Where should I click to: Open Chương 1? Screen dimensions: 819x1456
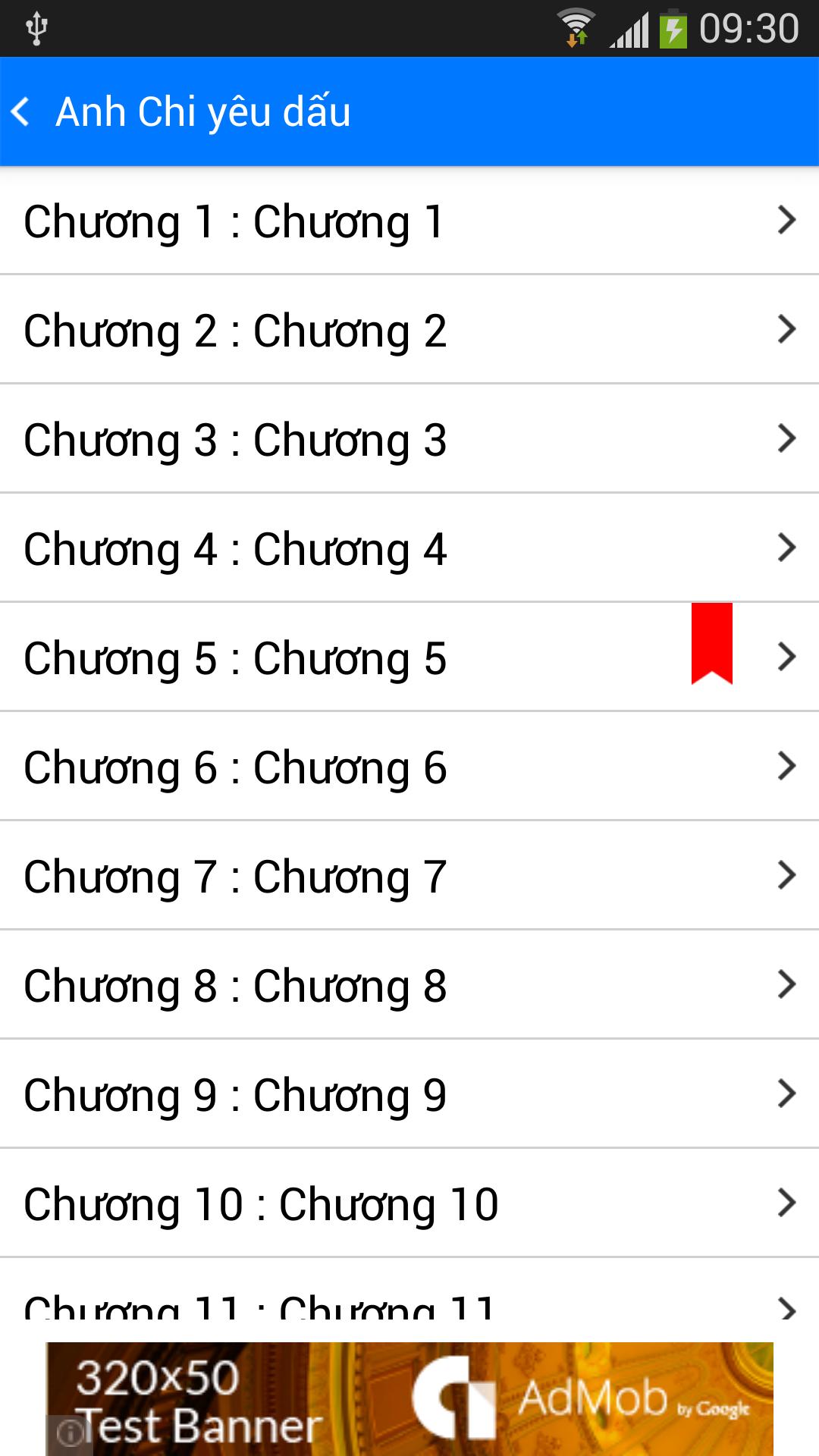(x=409, y=221)
